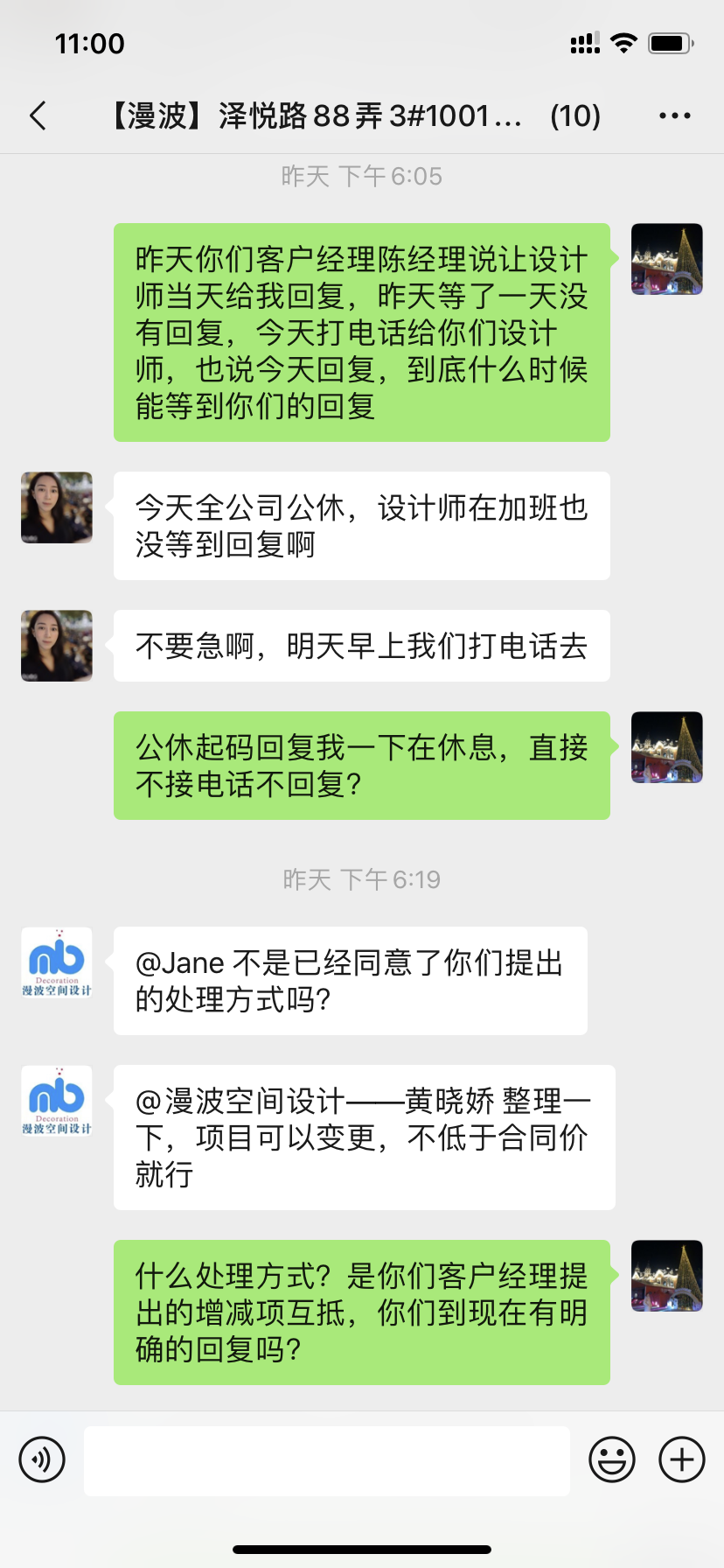Tap avatar next to "不要急啊" message
Viewport: 724px width, 1568px height.
tap(57, 646)
